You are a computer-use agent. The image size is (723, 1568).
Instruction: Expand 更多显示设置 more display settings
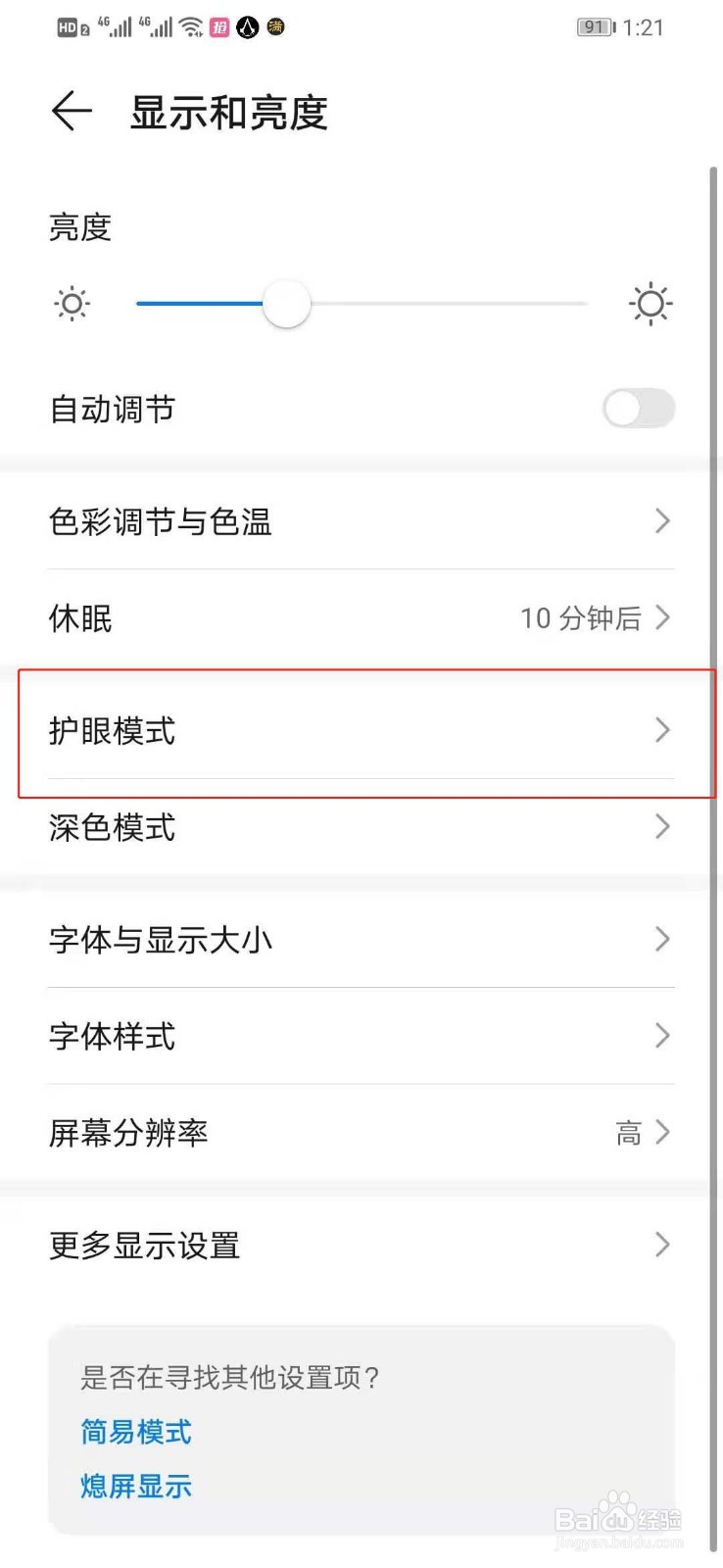[361, 1245]
